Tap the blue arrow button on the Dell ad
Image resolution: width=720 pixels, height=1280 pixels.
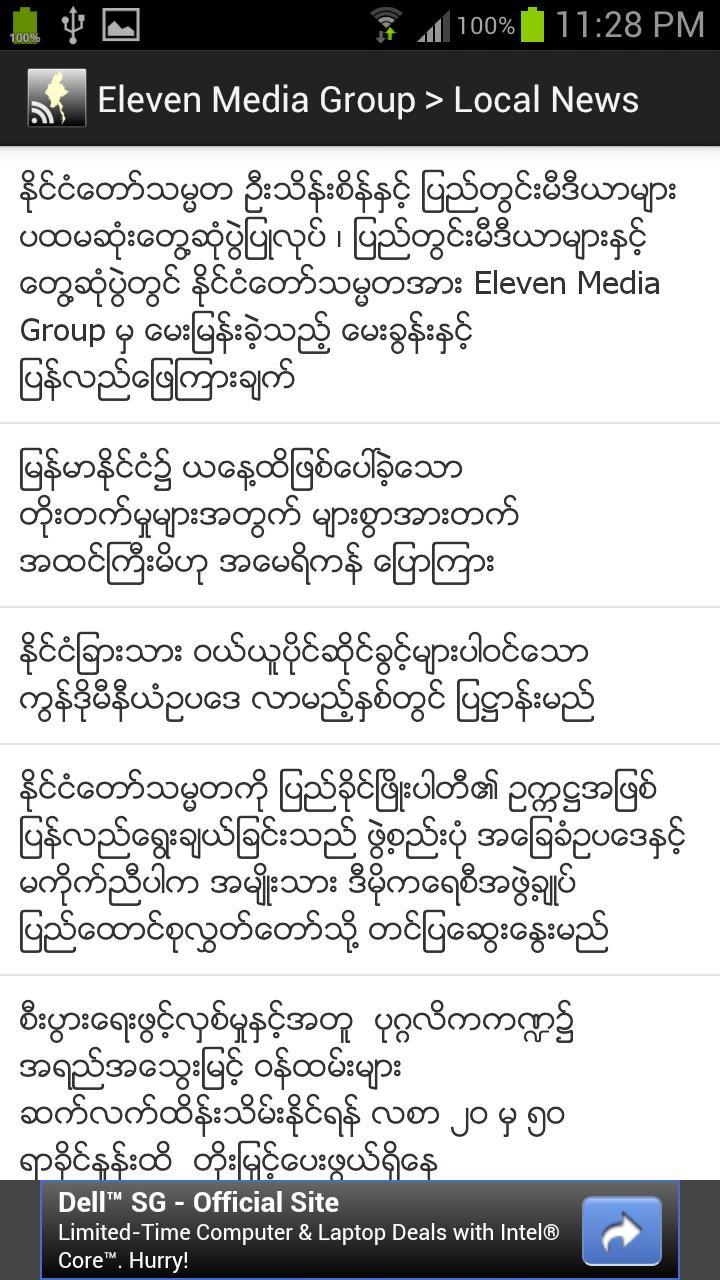pyautogui.click(x=621, y=1231)
